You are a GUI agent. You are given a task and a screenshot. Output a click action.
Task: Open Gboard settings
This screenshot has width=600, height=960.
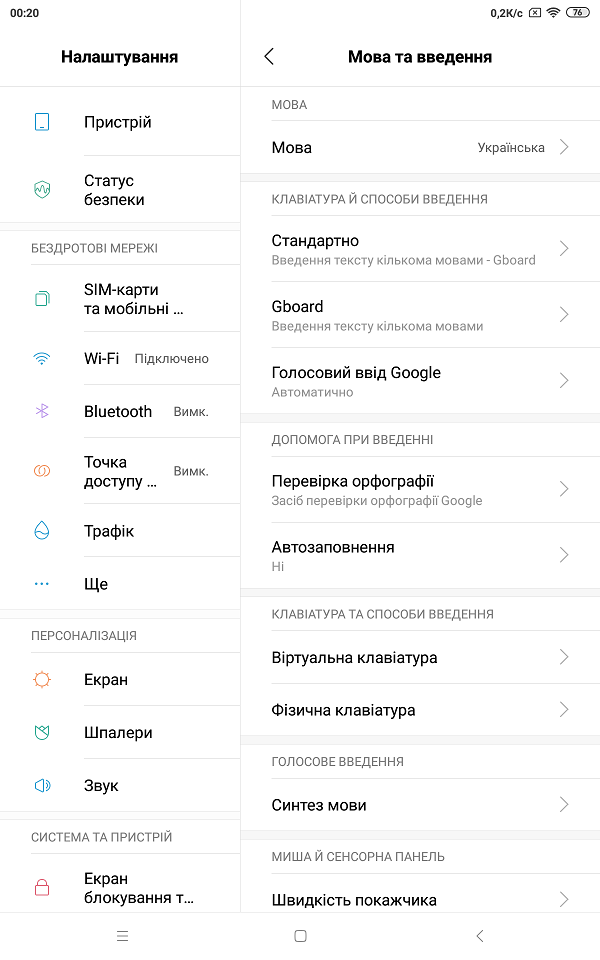(x=420, y=315)
